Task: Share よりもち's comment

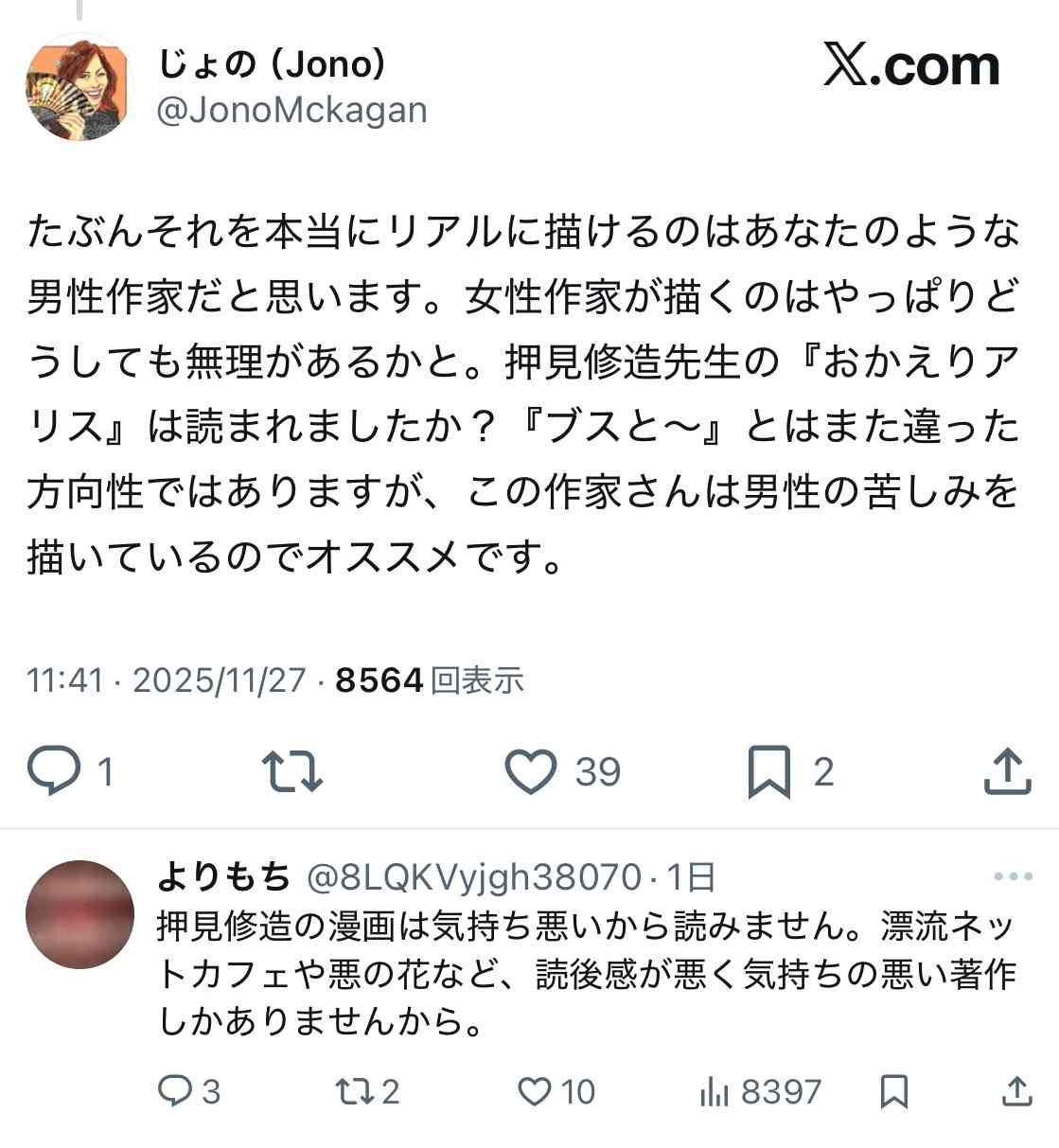Action: pos(1015,1091)
